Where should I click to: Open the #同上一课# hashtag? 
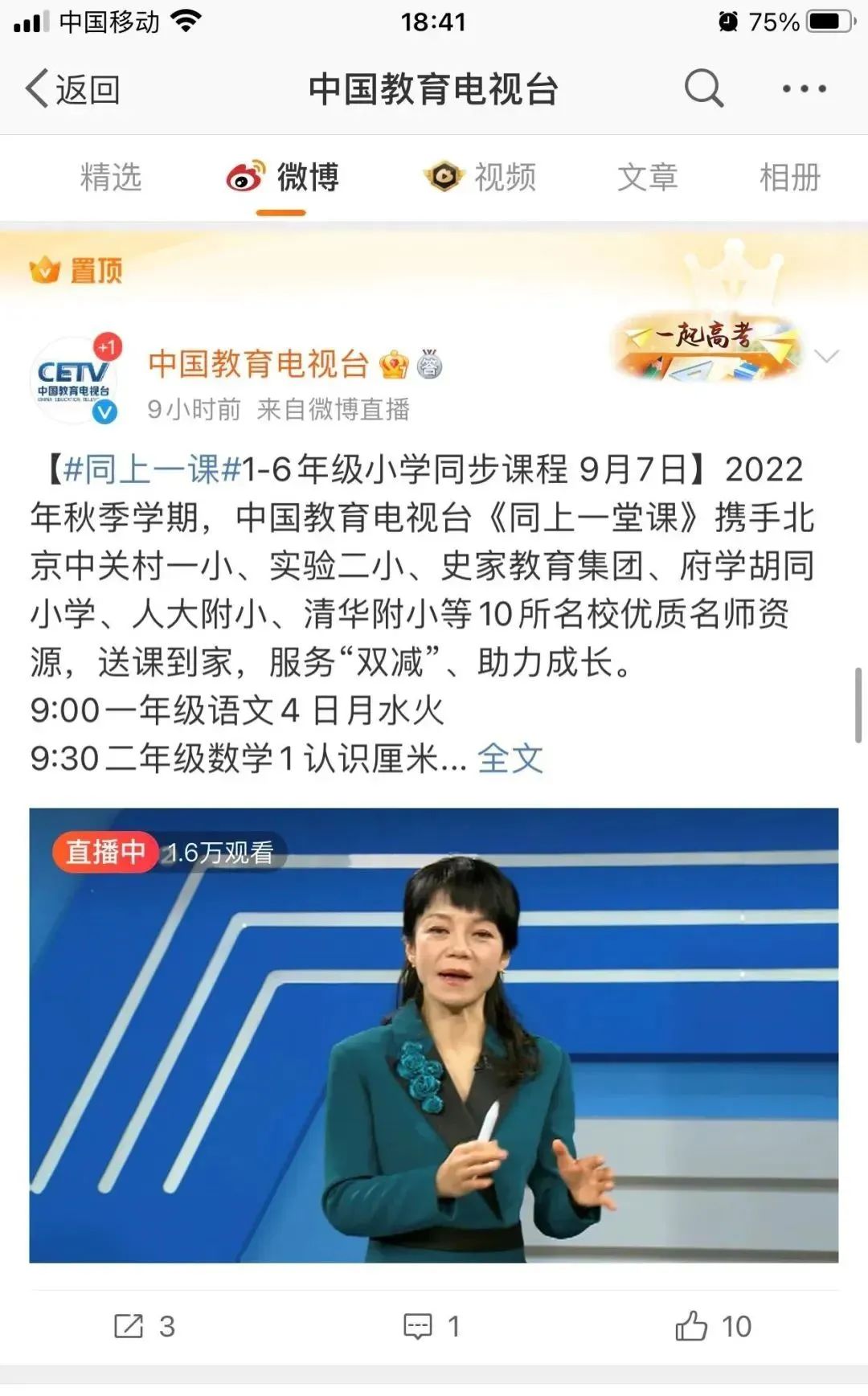153,469
